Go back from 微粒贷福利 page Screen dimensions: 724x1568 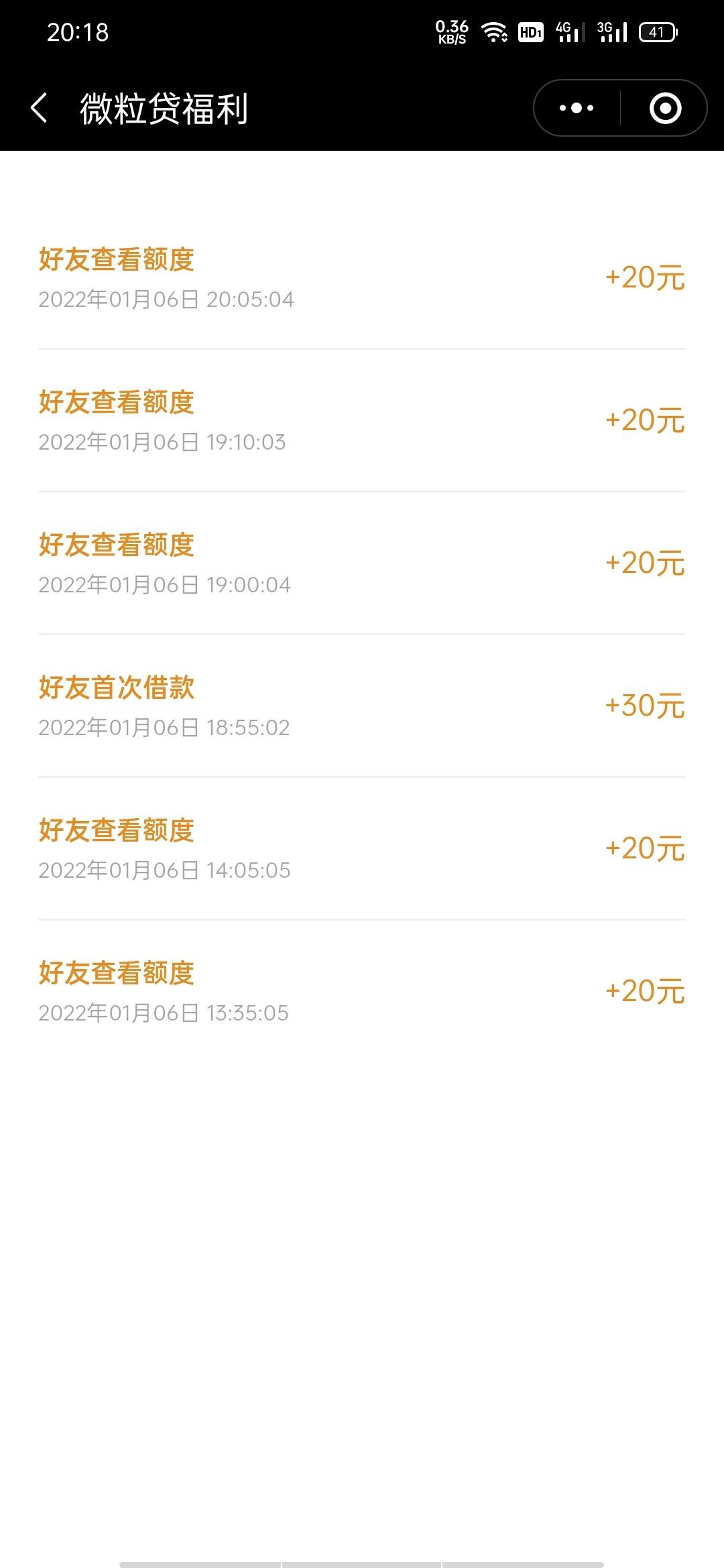pos(40,108)
